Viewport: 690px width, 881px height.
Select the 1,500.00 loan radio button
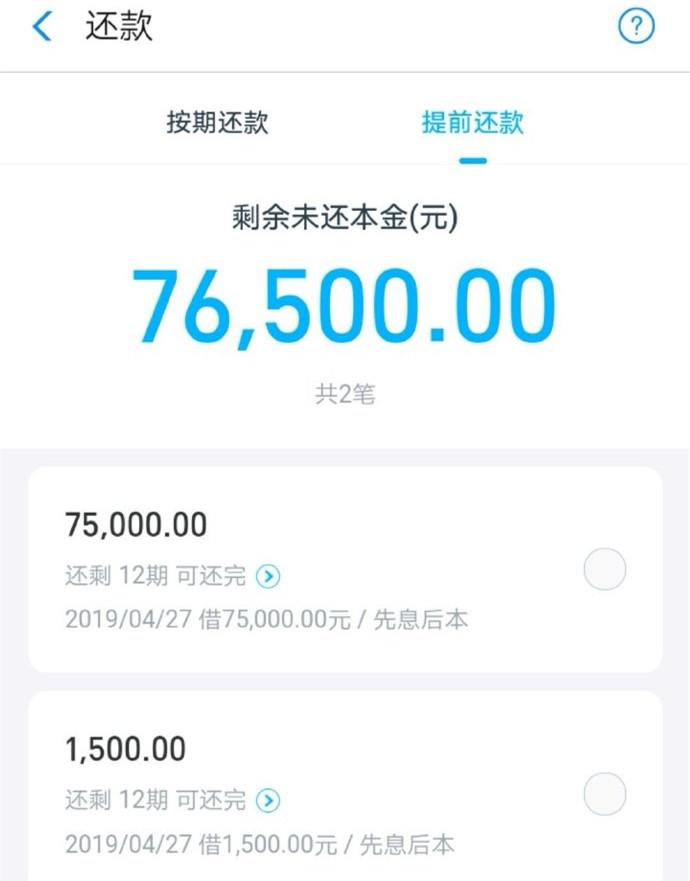click(604, 794)
